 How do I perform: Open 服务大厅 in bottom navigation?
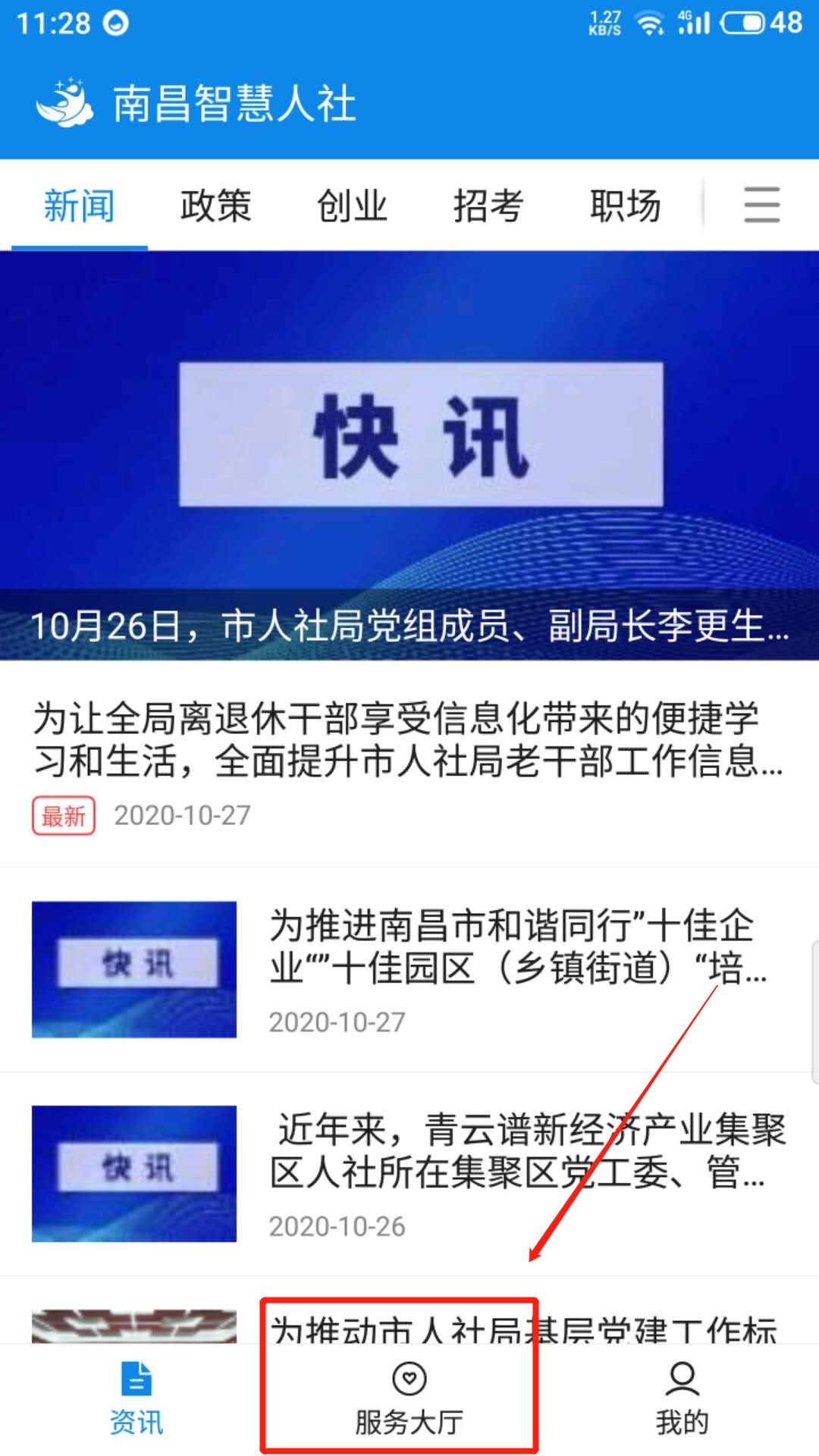click(x=409, y=1399)
